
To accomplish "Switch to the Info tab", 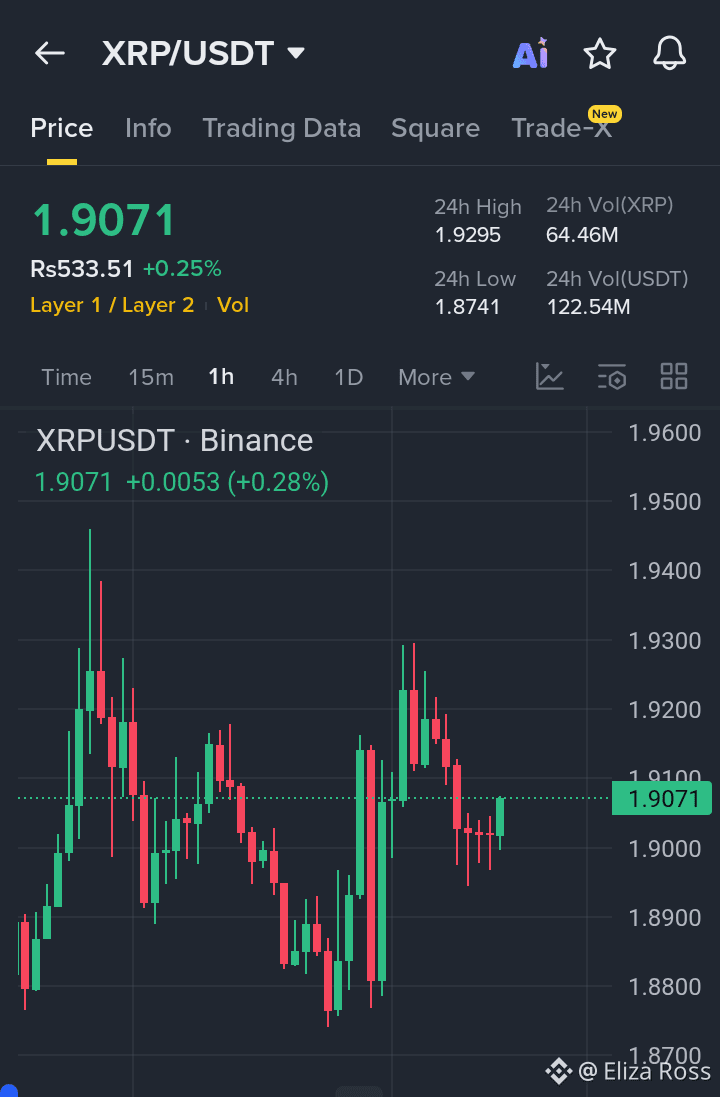I will click(x=148, y=128).
